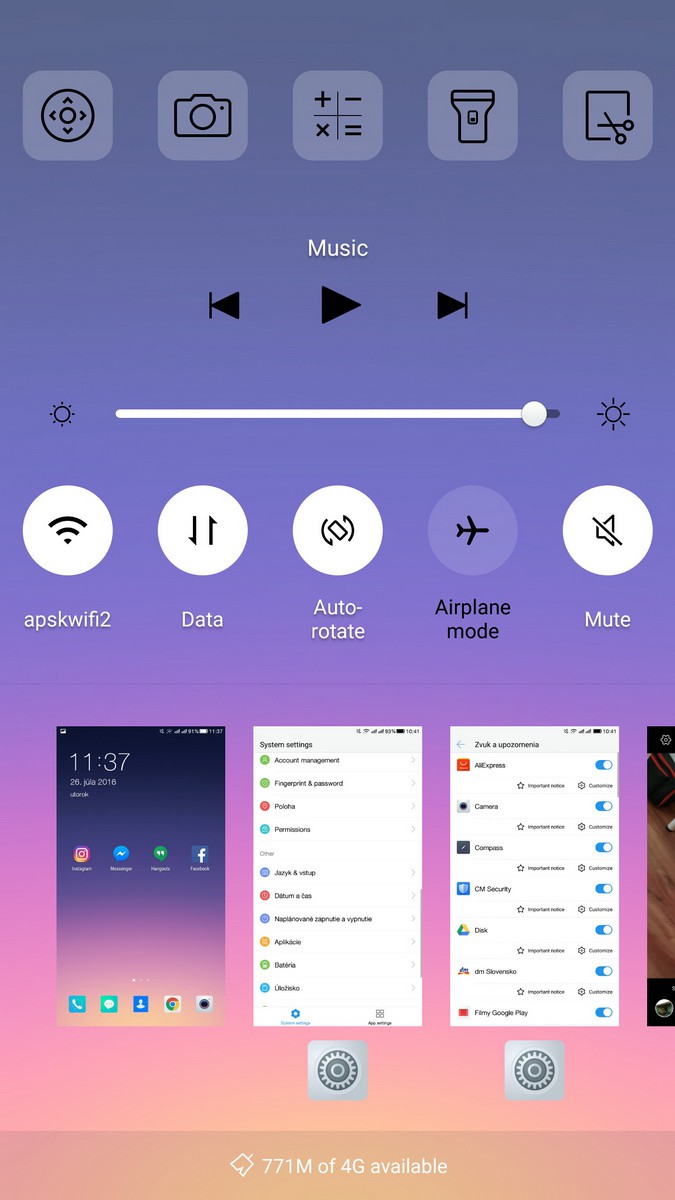
Task: Open the home screen recent app card
Action: pyautogui.click(x=141, y=875)
